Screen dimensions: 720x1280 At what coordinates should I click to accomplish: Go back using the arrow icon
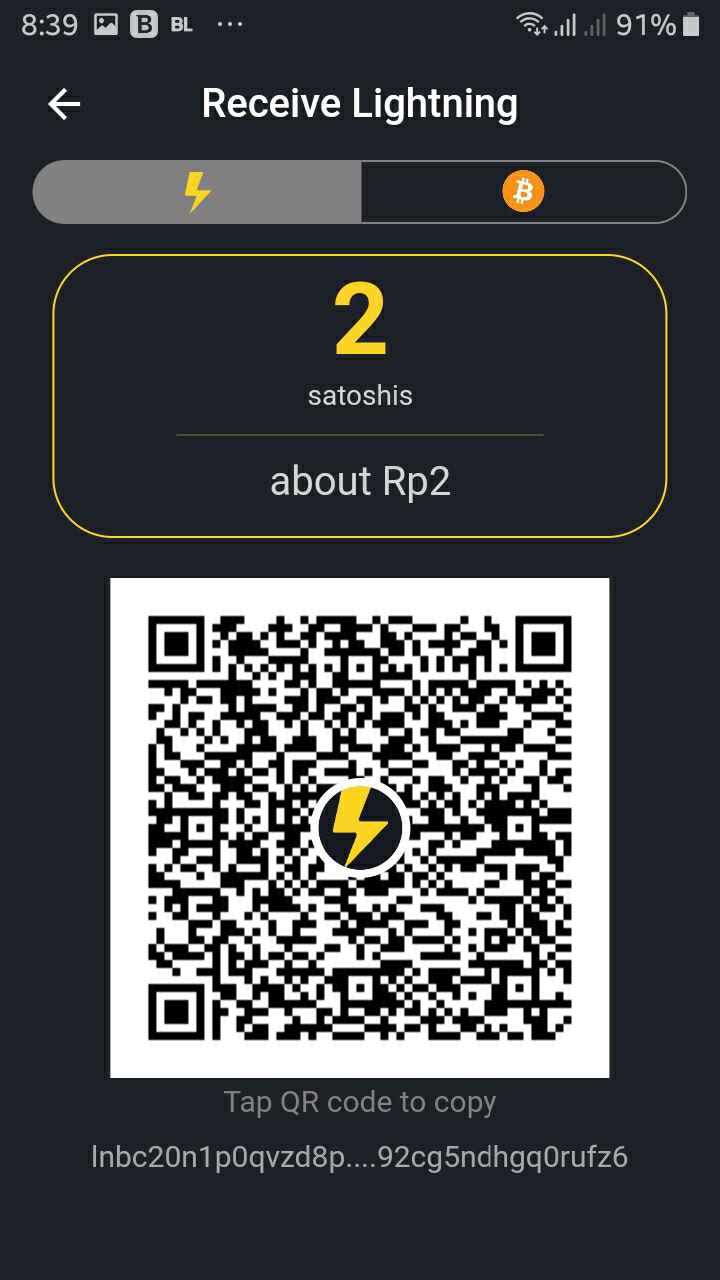pos(64,104)
